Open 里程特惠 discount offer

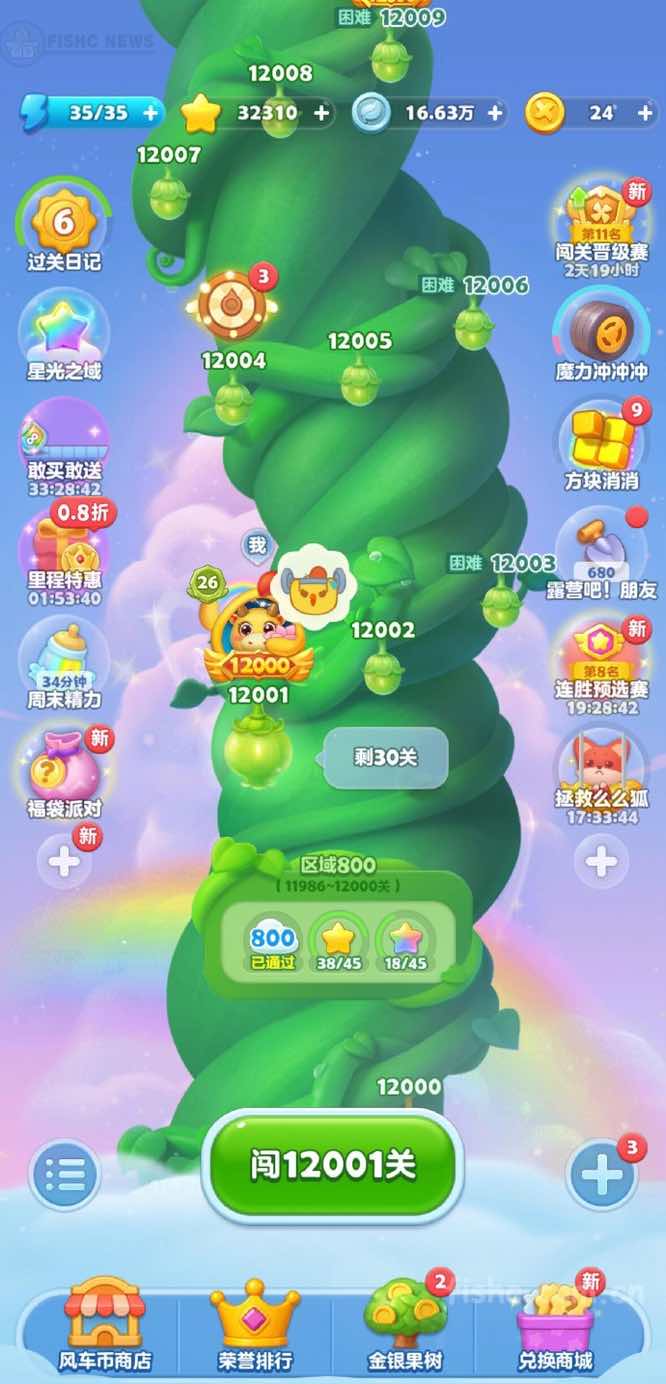coord(64,553)
